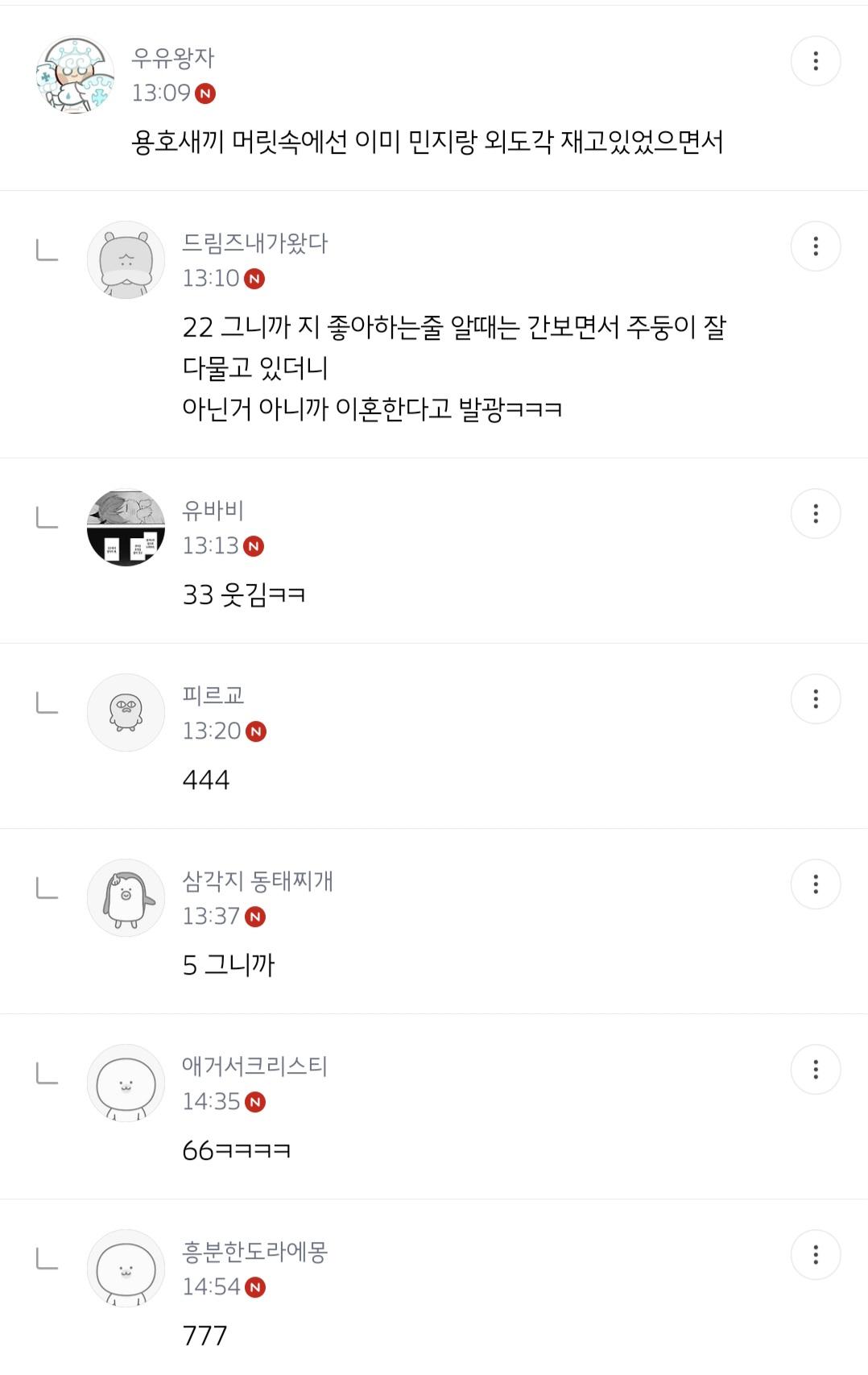Open more options for 드림즈내가왔다's reply
The height and width of the screenshot is (1375, 868).
816,246
